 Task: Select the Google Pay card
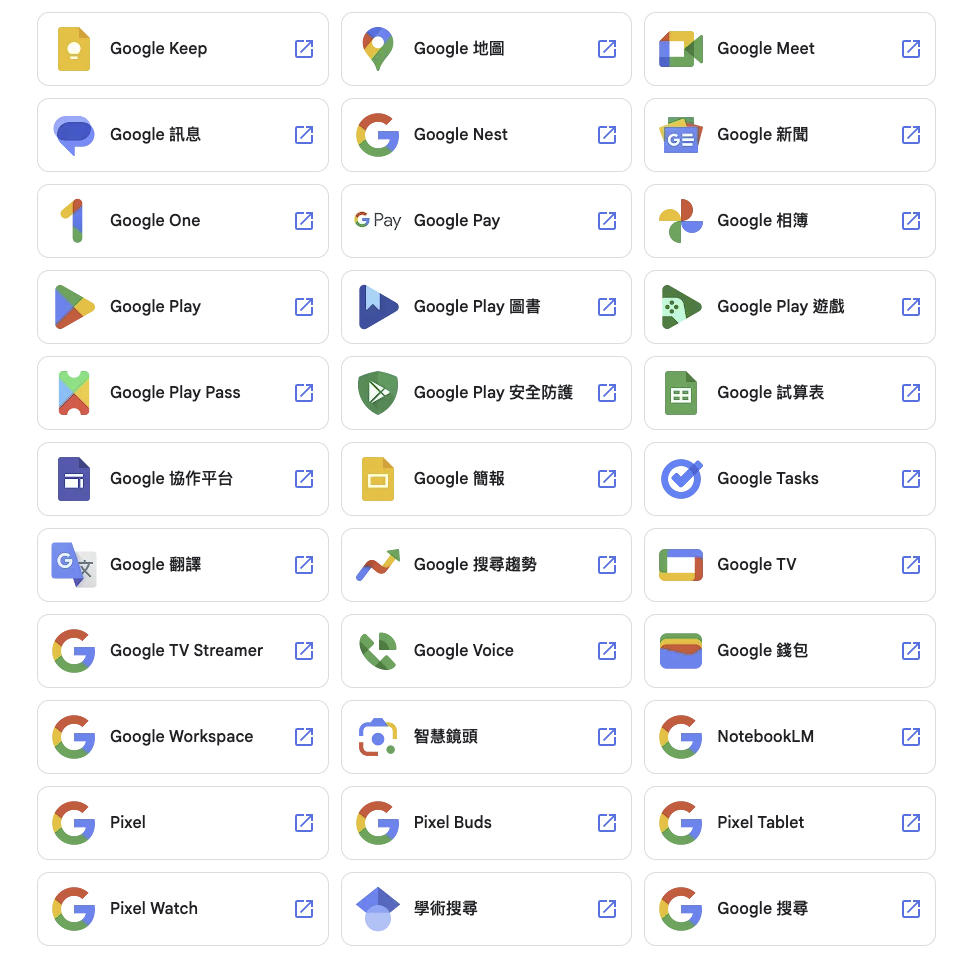(486, 221)
